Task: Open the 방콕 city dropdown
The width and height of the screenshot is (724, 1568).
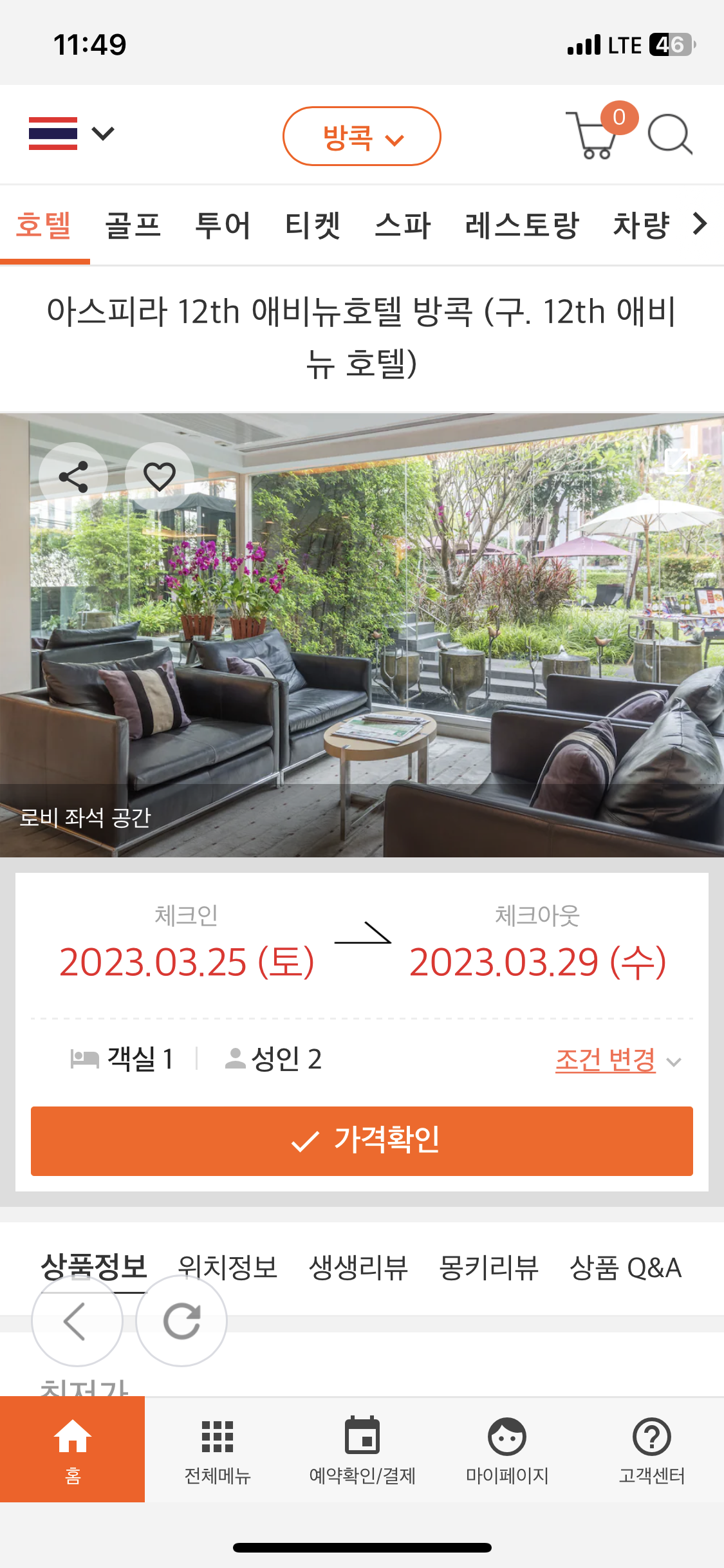Action: (x=362, y=136)
